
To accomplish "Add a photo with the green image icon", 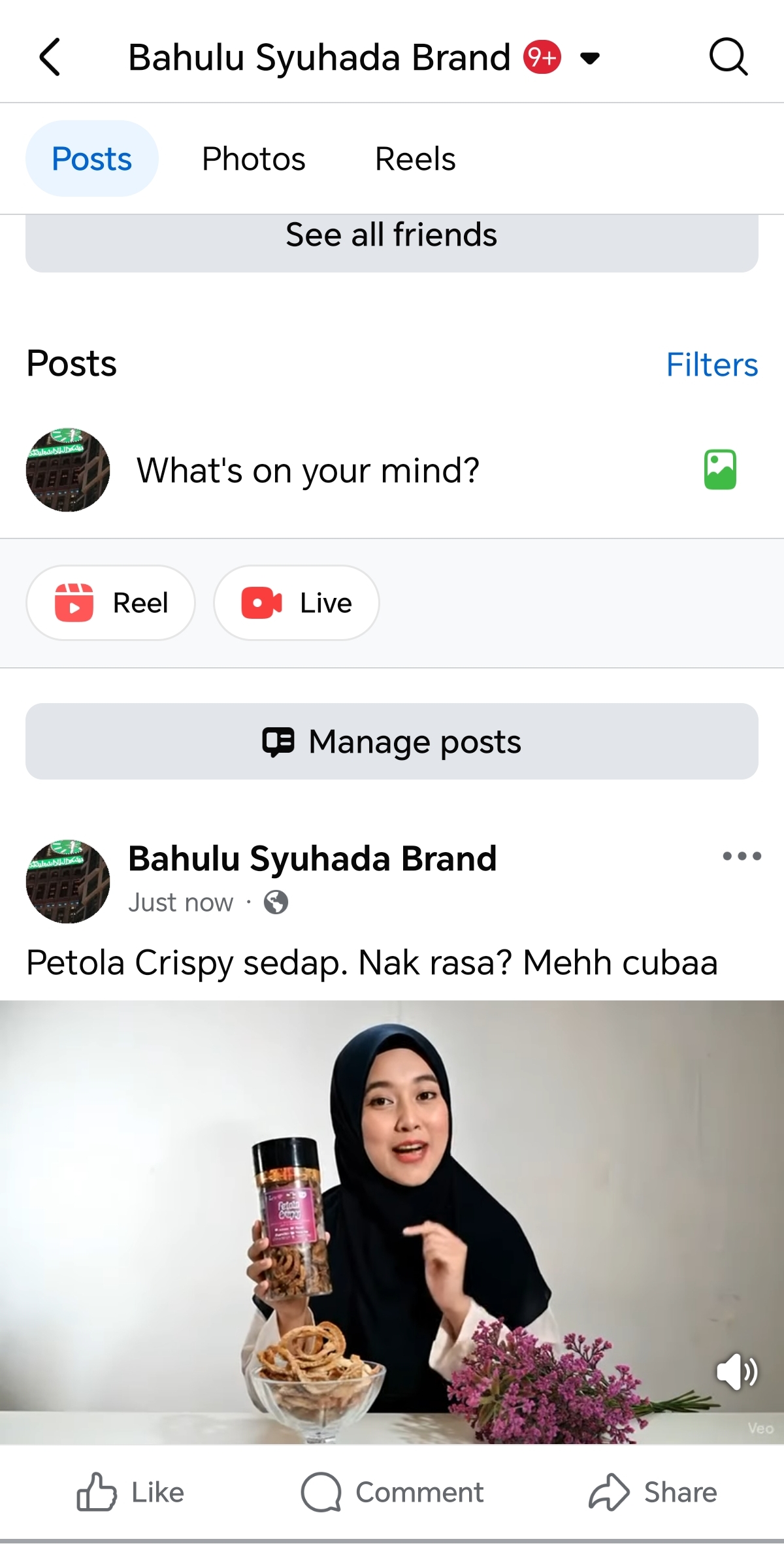I will click(x=720, y=470).
